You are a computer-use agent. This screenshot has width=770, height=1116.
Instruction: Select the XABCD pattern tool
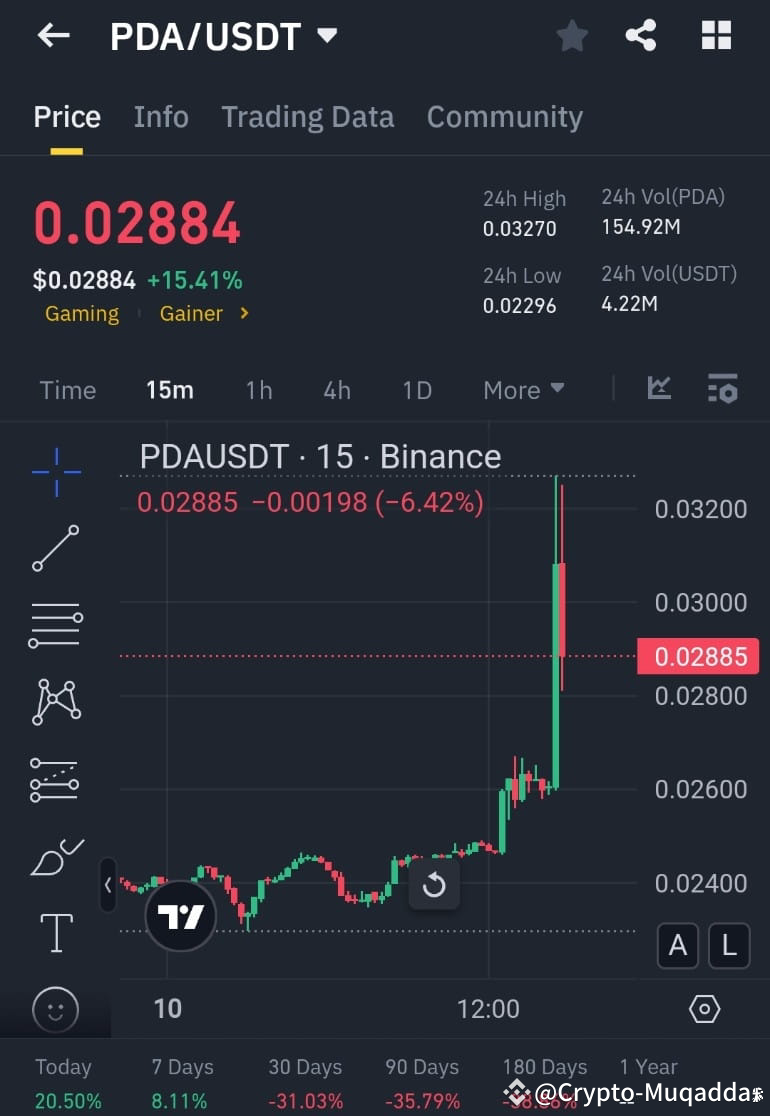click(55, 701)
